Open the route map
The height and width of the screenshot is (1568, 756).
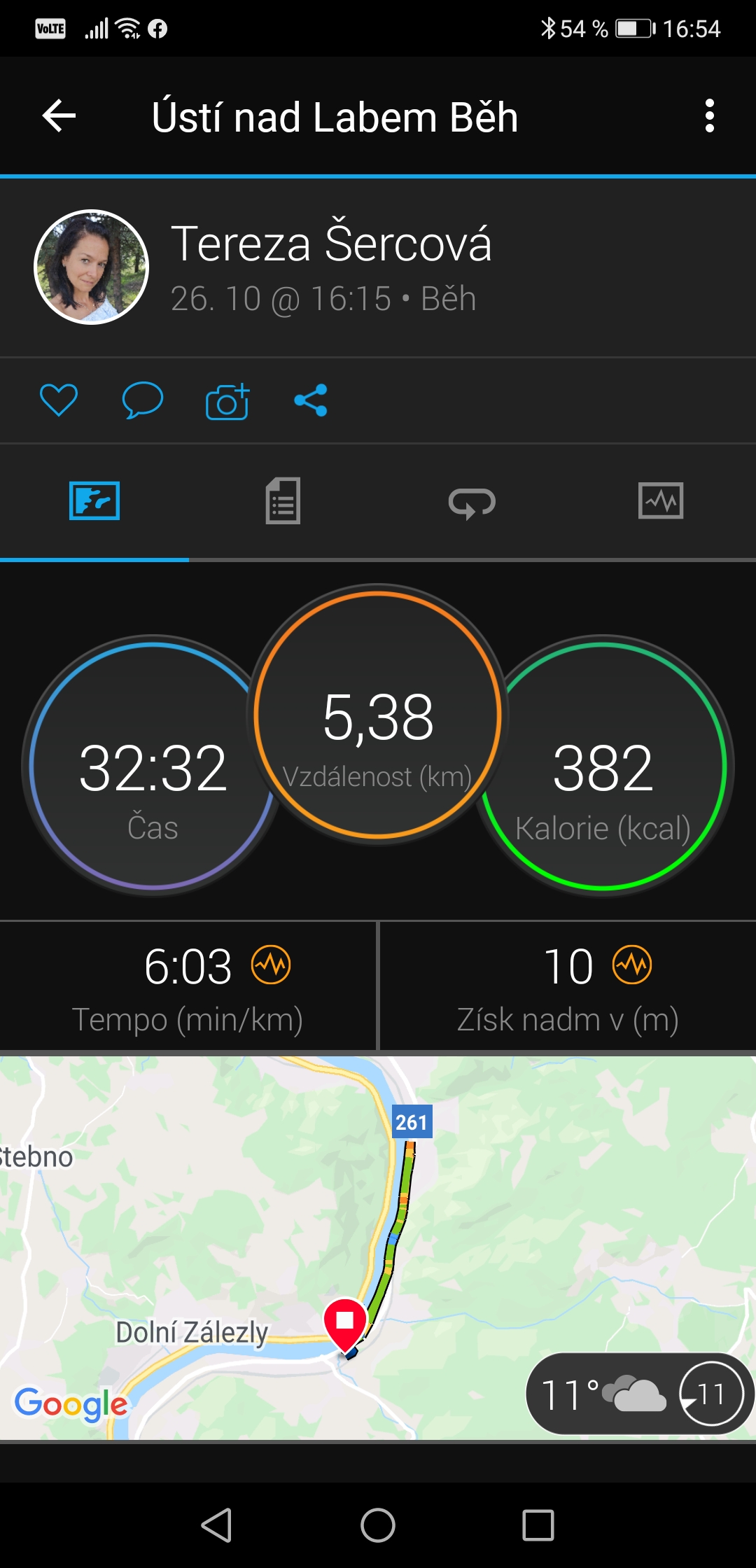coord(378,1247)
